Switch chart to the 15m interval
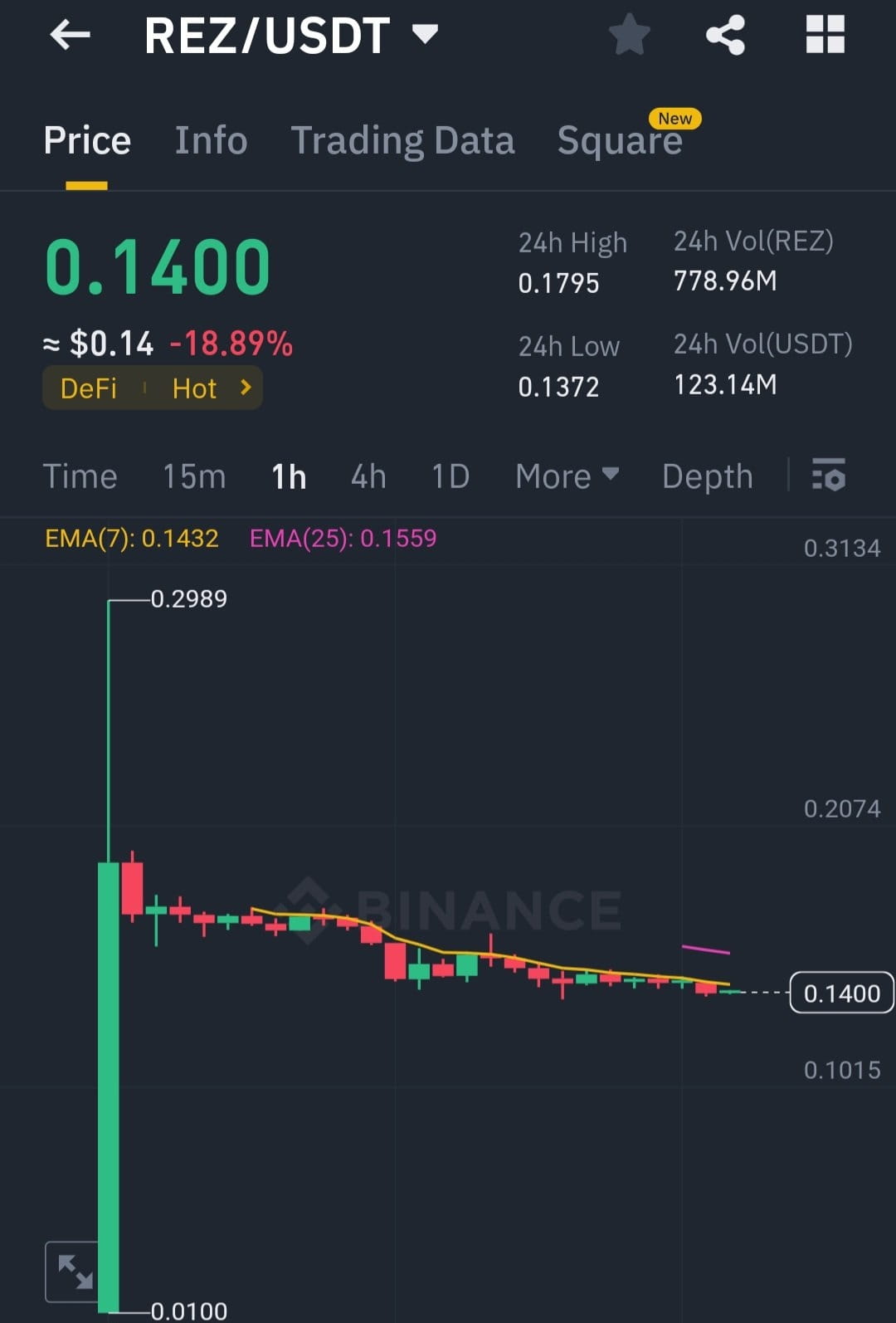This screenshot has height=1323, width=896. pos(193,476)
